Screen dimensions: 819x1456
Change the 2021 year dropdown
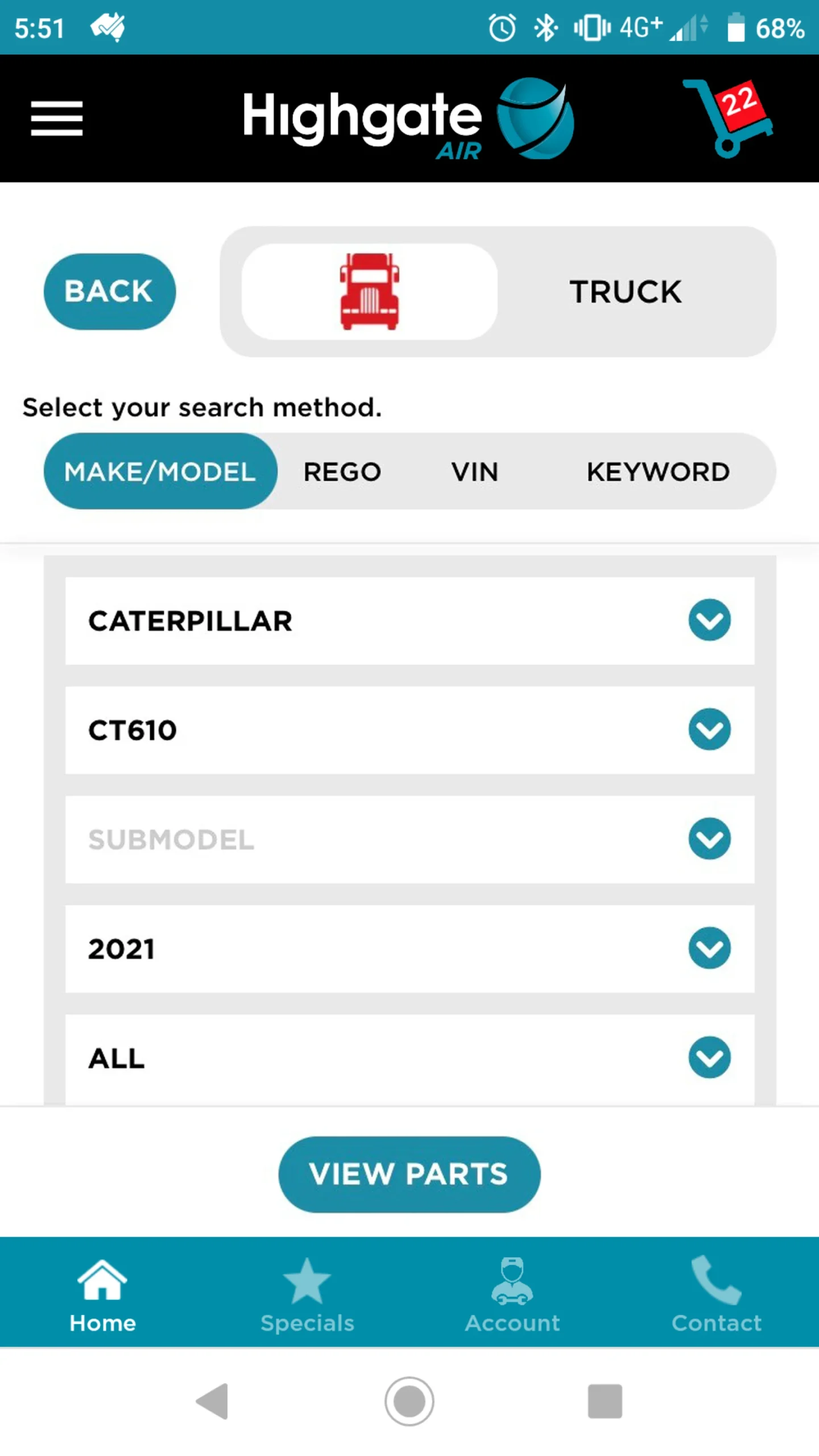(x=409, y=948)
